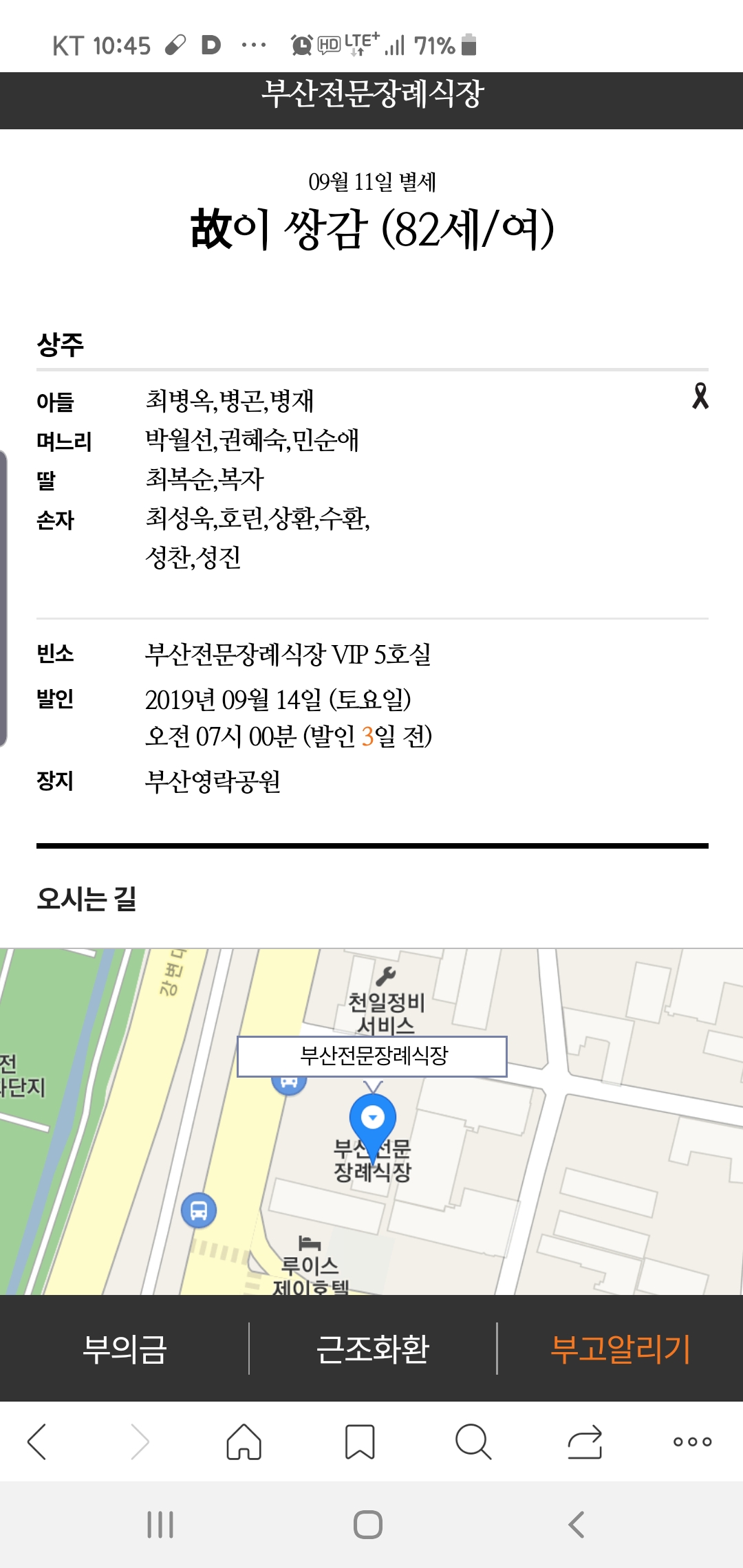Share this page via the browser
This screenshot has width=743, height=1568.
click(x=585, y=1441)
